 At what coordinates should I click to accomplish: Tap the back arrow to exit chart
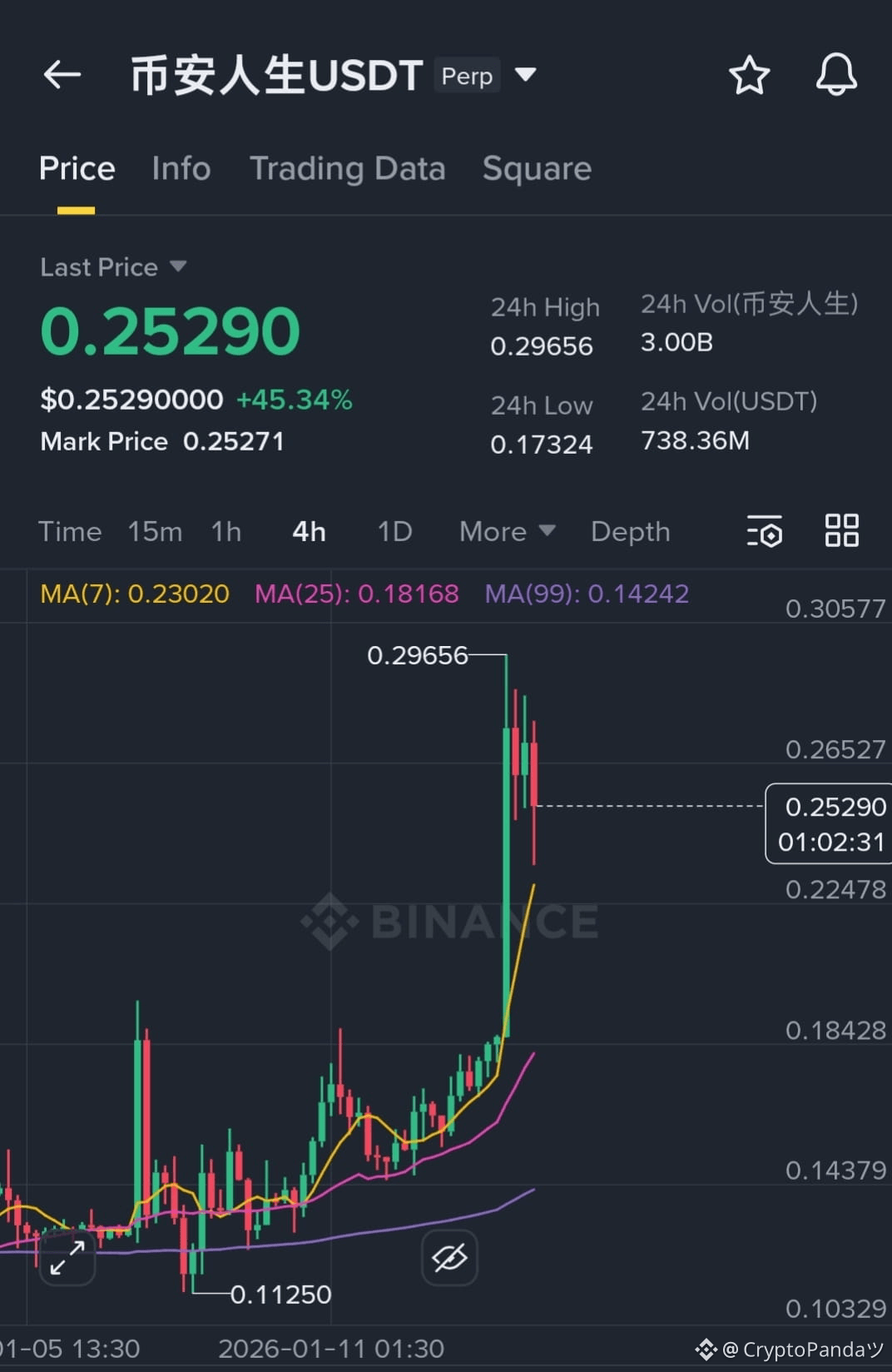tap(62, 75)
